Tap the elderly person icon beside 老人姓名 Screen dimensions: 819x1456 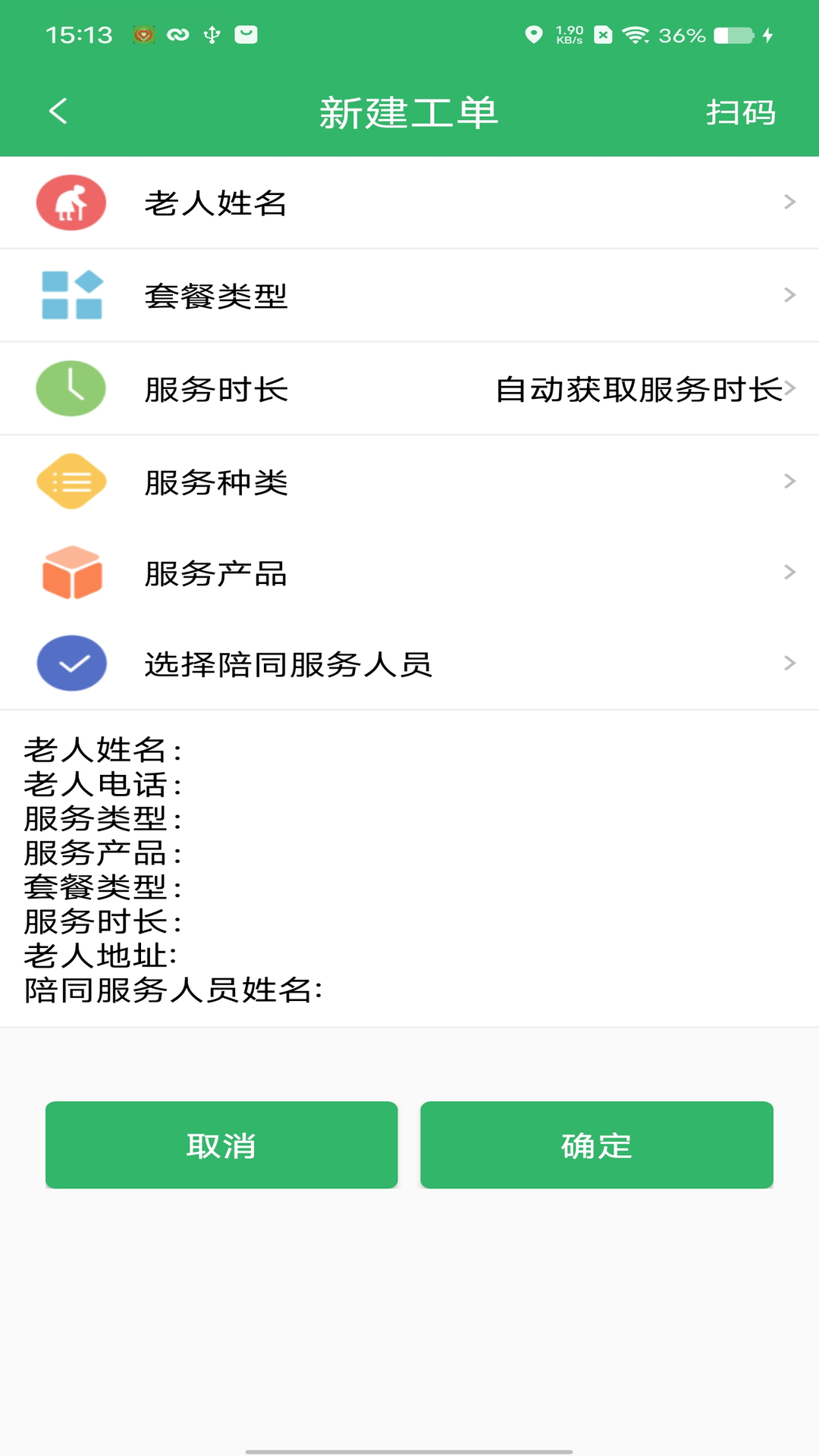tap(71, 202)
